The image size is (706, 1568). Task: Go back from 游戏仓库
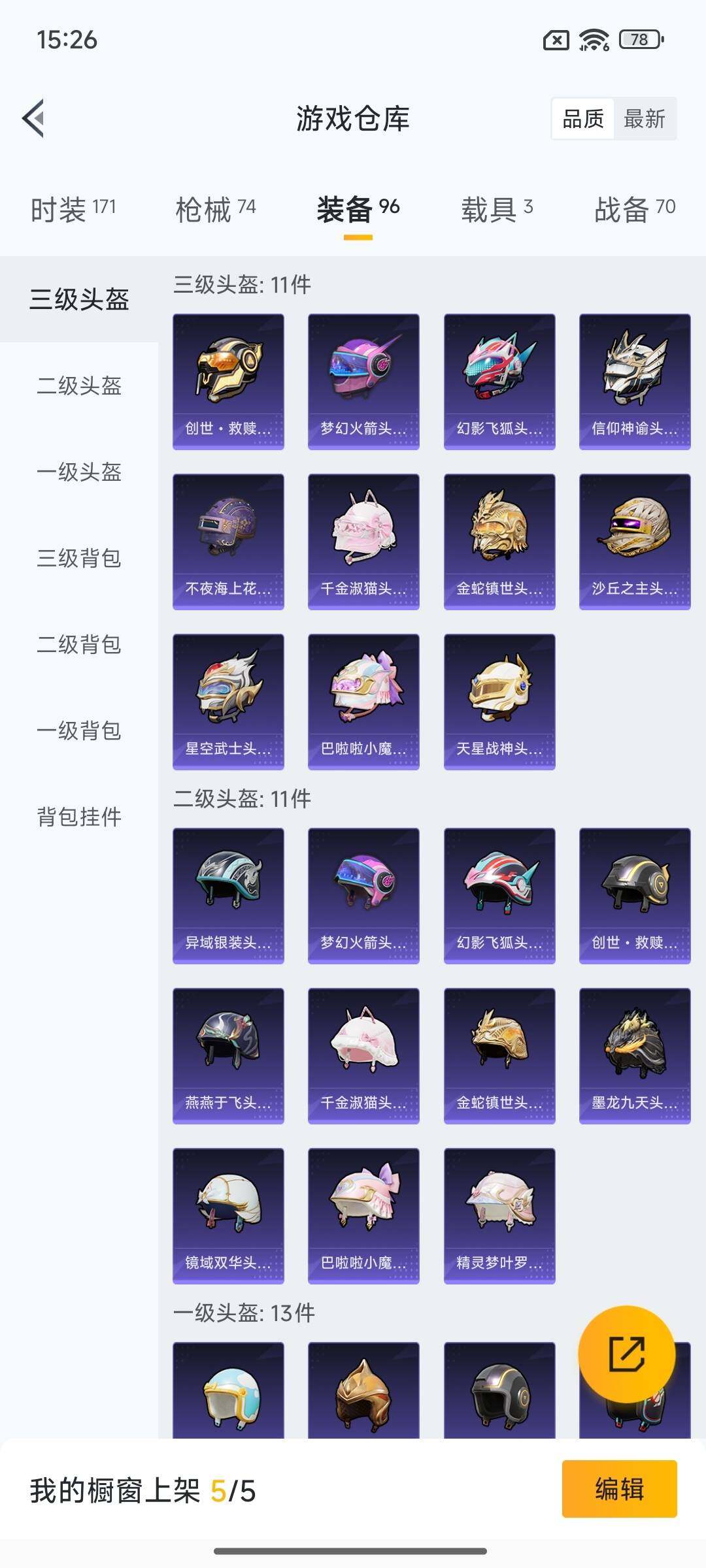click(34, 118)
